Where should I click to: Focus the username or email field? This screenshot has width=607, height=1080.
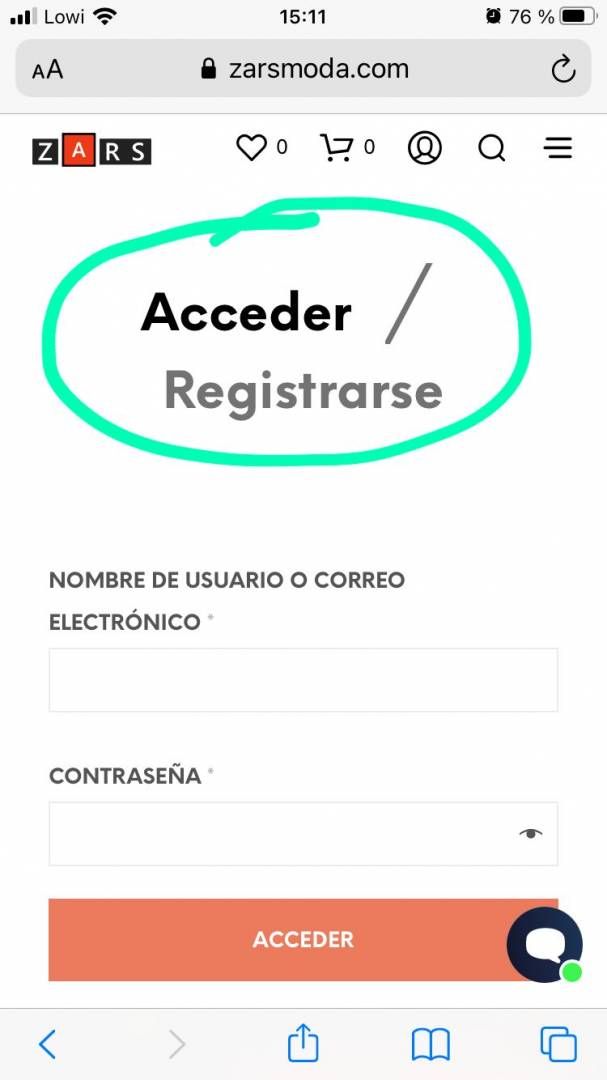(x=303, y=680)
